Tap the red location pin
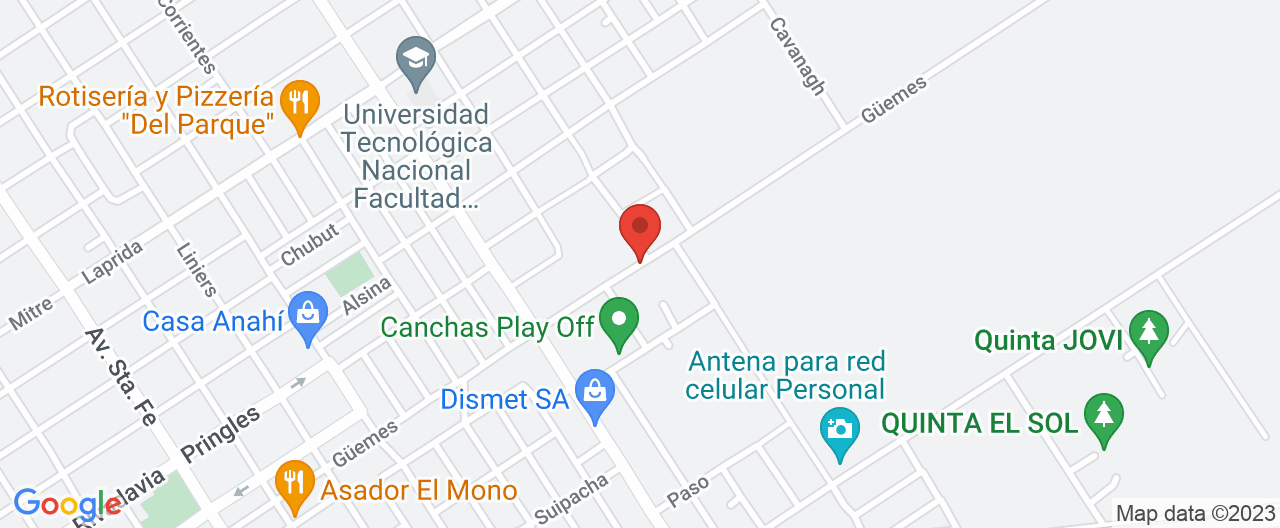Viewport: 1280px width, 528px height. pos(640,229)
